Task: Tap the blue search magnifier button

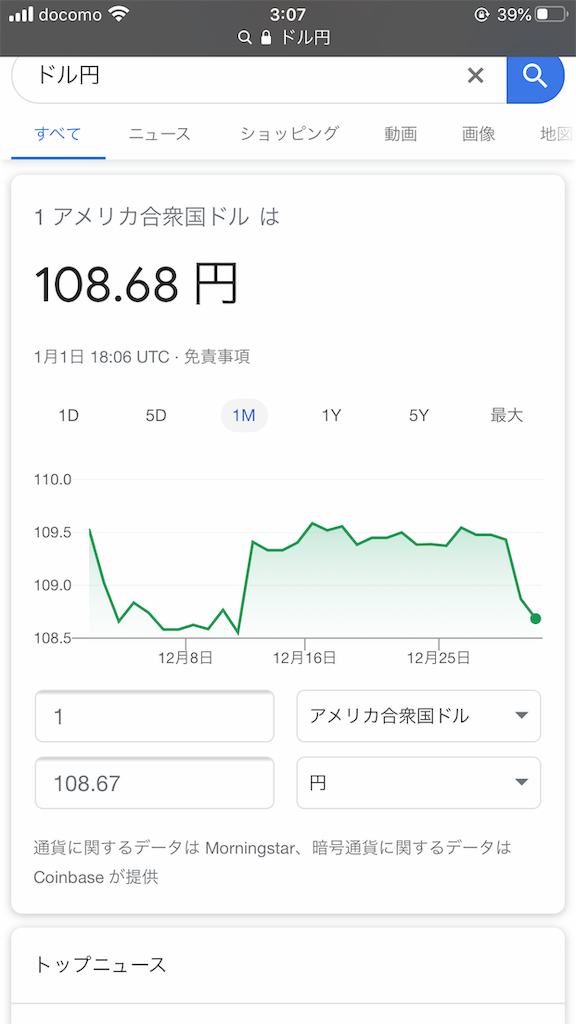Action: (535, 76)
